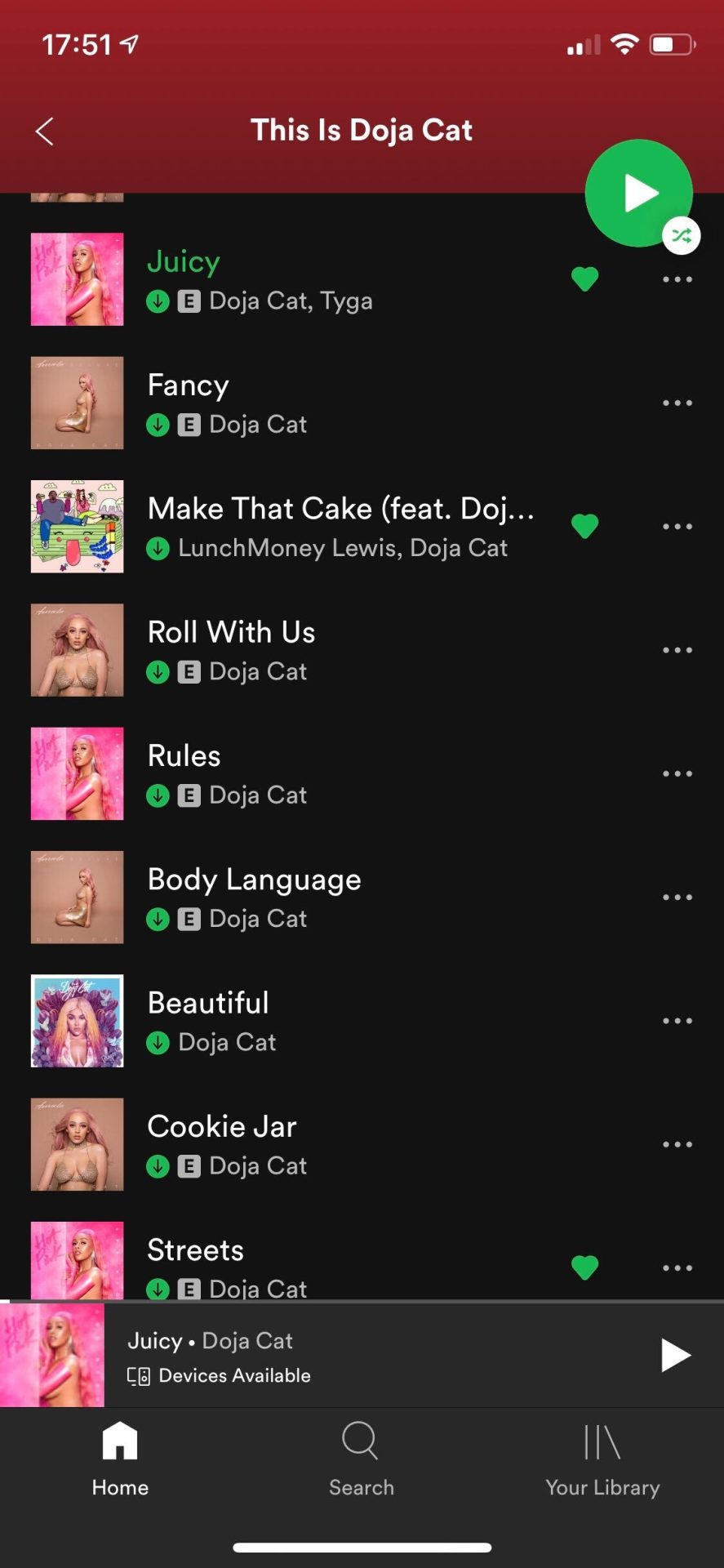Open more options for Juicy

[x=677, y=279]
